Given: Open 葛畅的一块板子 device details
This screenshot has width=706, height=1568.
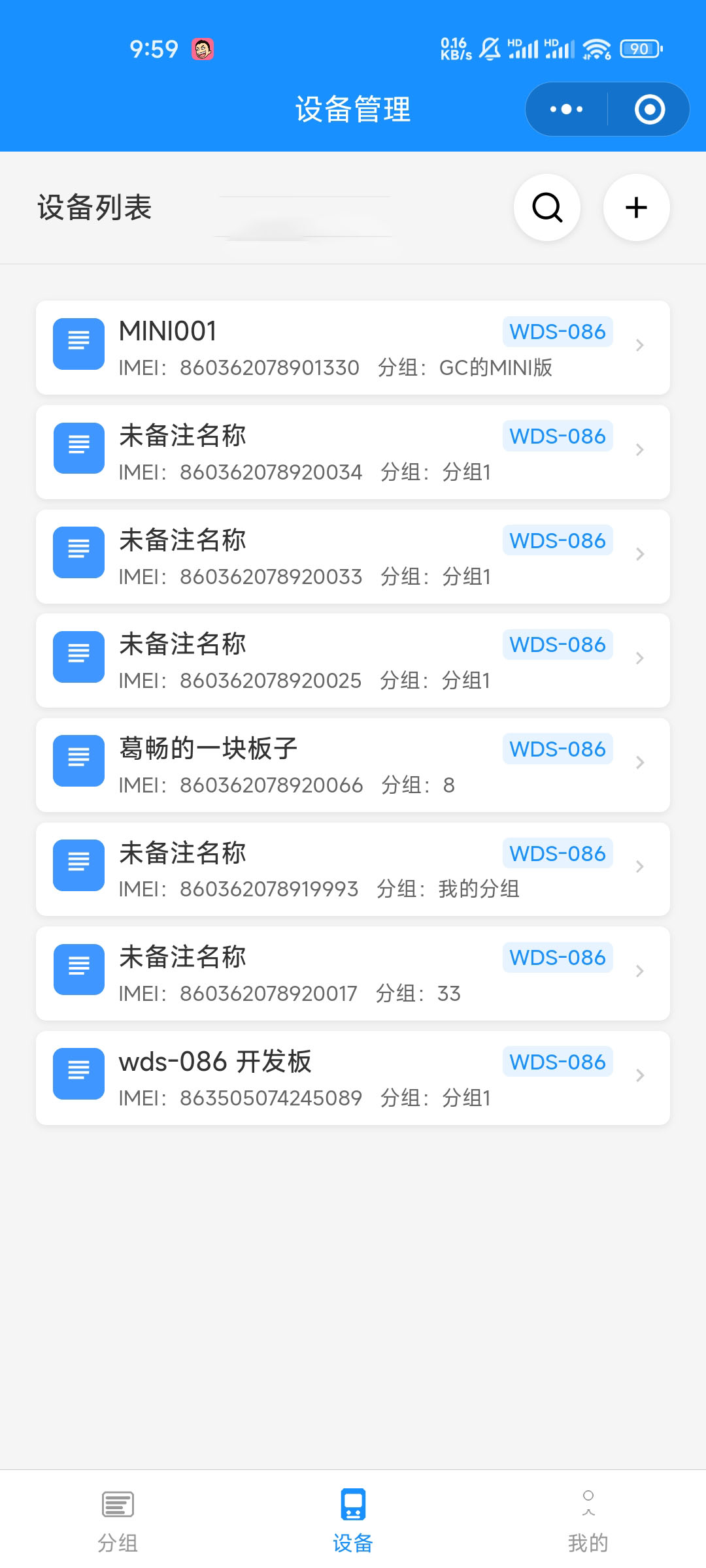Looking at the screenshot, I should coord(353,765).
